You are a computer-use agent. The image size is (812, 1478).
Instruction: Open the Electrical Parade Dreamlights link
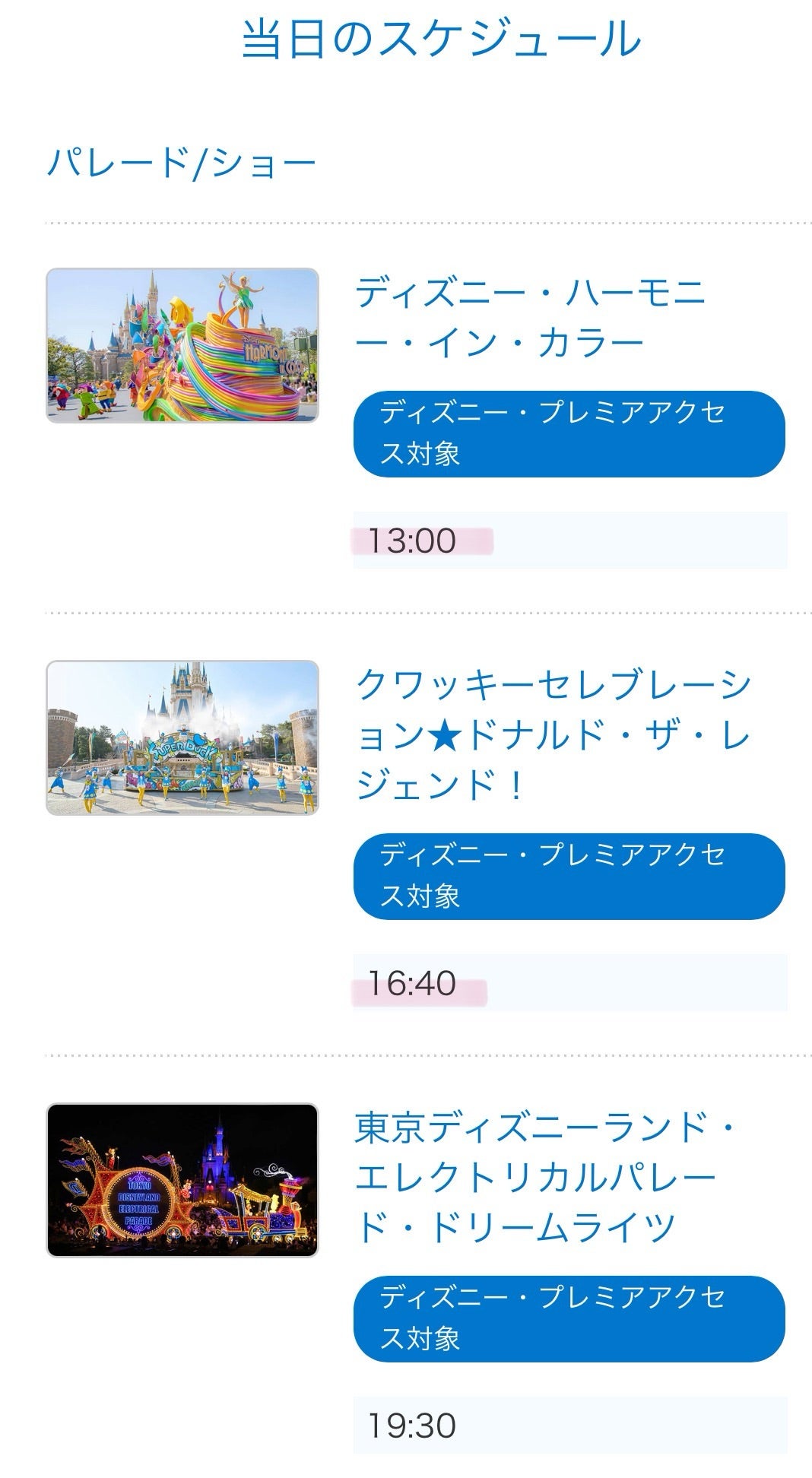click(x=544, y=1177)
